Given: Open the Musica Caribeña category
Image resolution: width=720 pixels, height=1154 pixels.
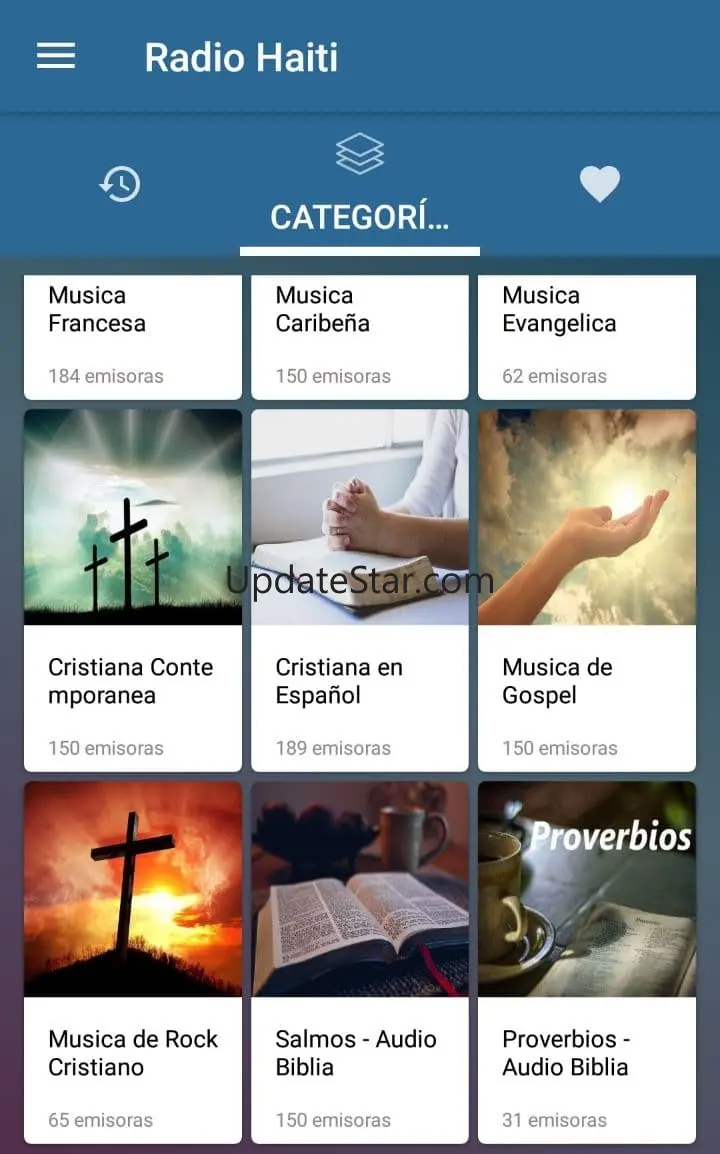Looking at the screenshot, I should click(360, 336).
